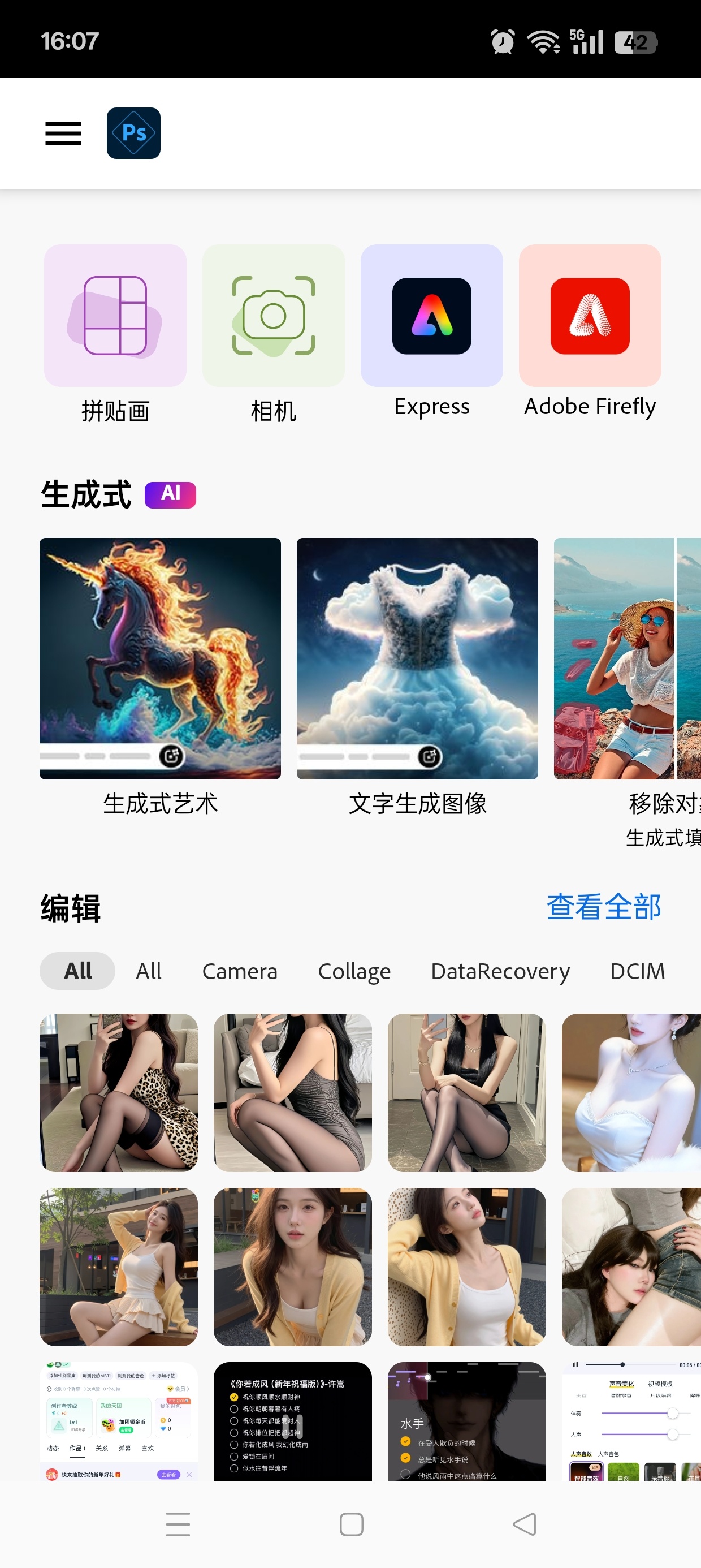The image size is (701, 1568).
Task: Select the DataRecovery filter chip
Action: click(x=500, y=971)
